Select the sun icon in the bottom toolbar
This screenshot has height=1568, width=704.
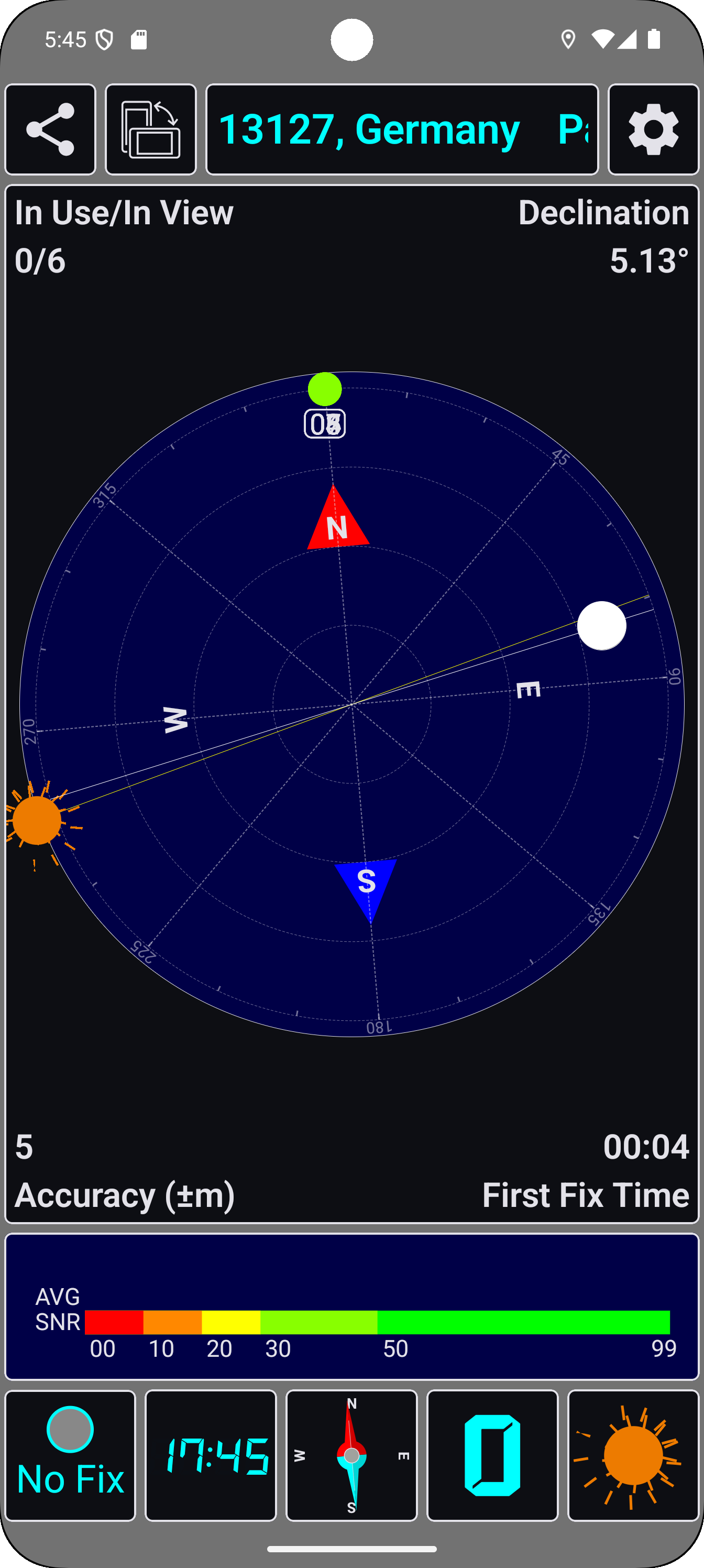633,1456
